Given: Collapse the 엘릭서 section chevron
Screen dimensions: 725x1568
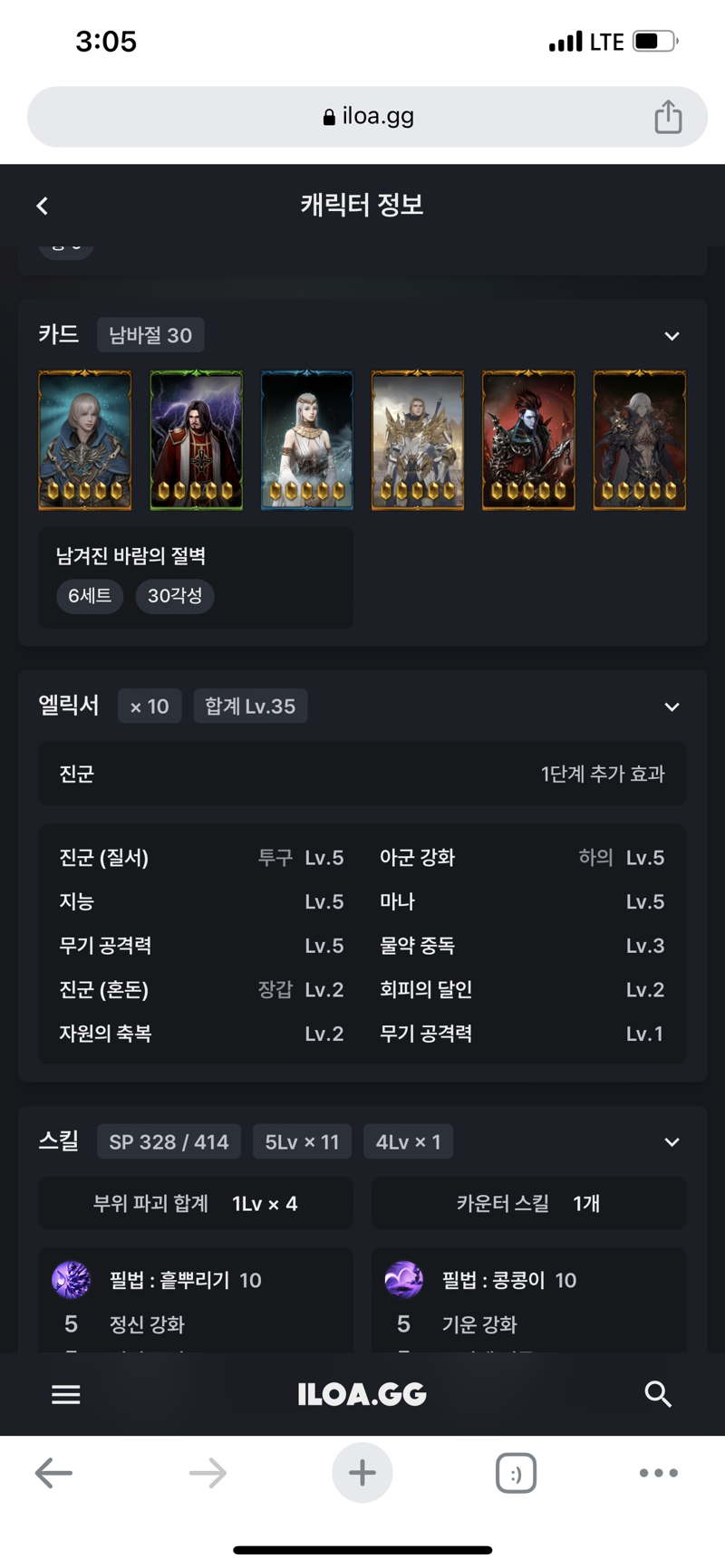Looking at the screenshot, I should click(x=672, y=707).
